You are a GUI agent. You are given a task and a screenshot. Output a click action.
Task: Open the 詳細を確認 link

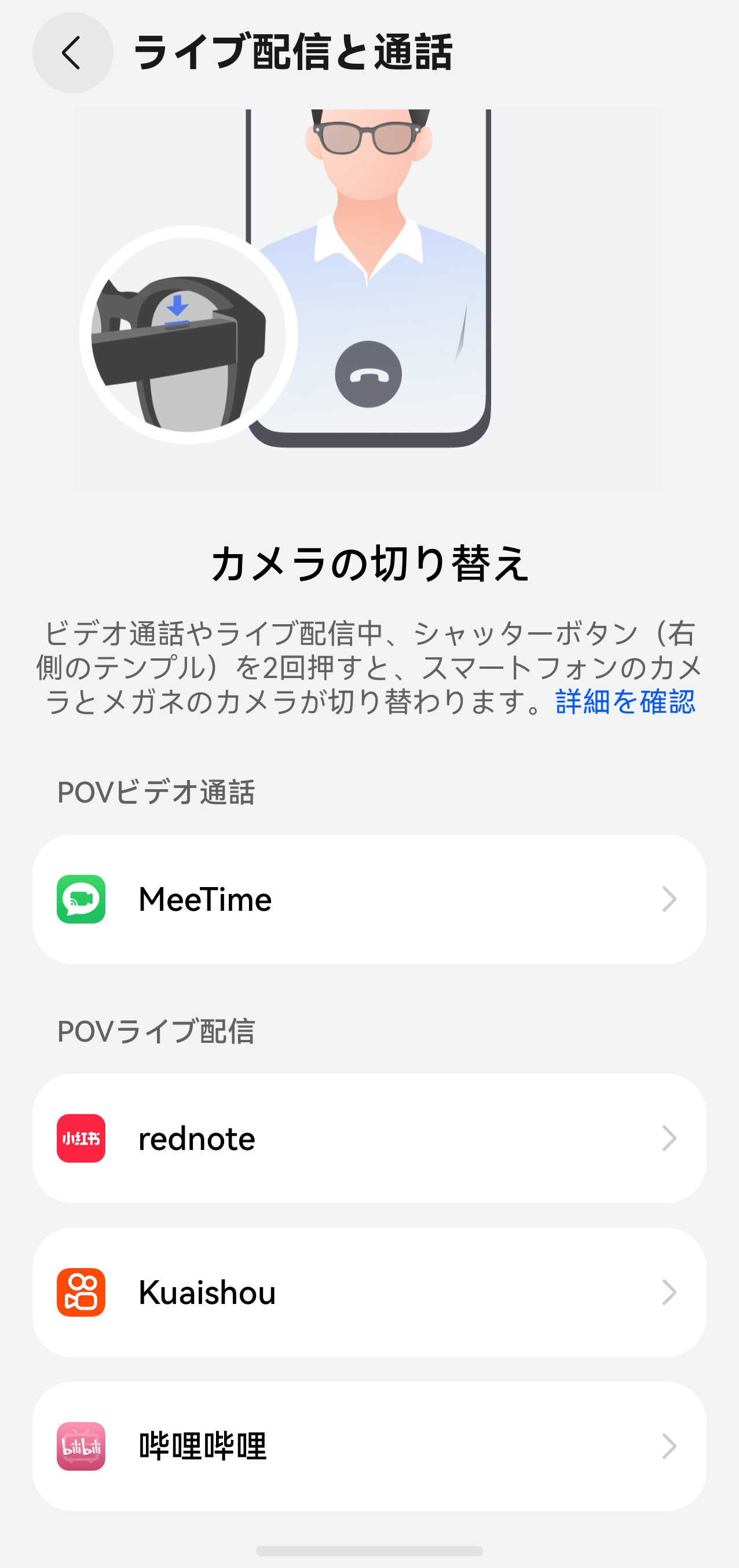coord(625,701)
